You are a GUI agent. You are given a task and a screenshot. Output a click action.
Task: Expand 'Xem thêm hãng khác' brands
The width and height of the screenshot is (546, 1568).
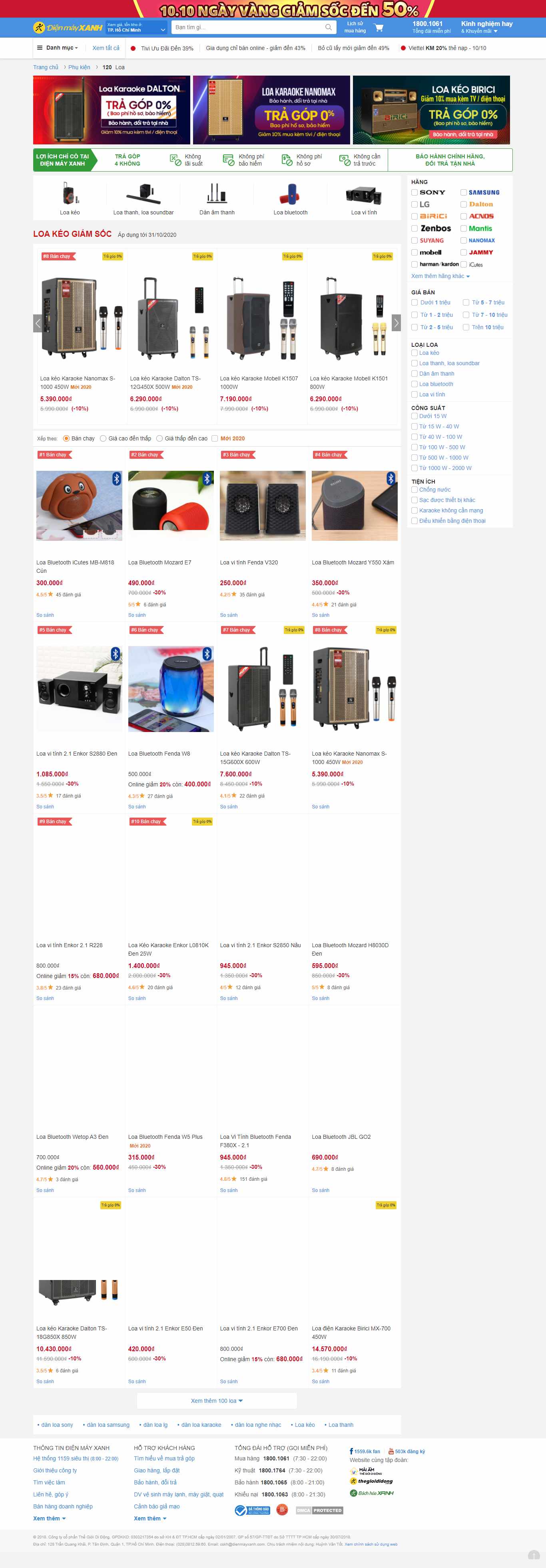click(x=440, y=276)
